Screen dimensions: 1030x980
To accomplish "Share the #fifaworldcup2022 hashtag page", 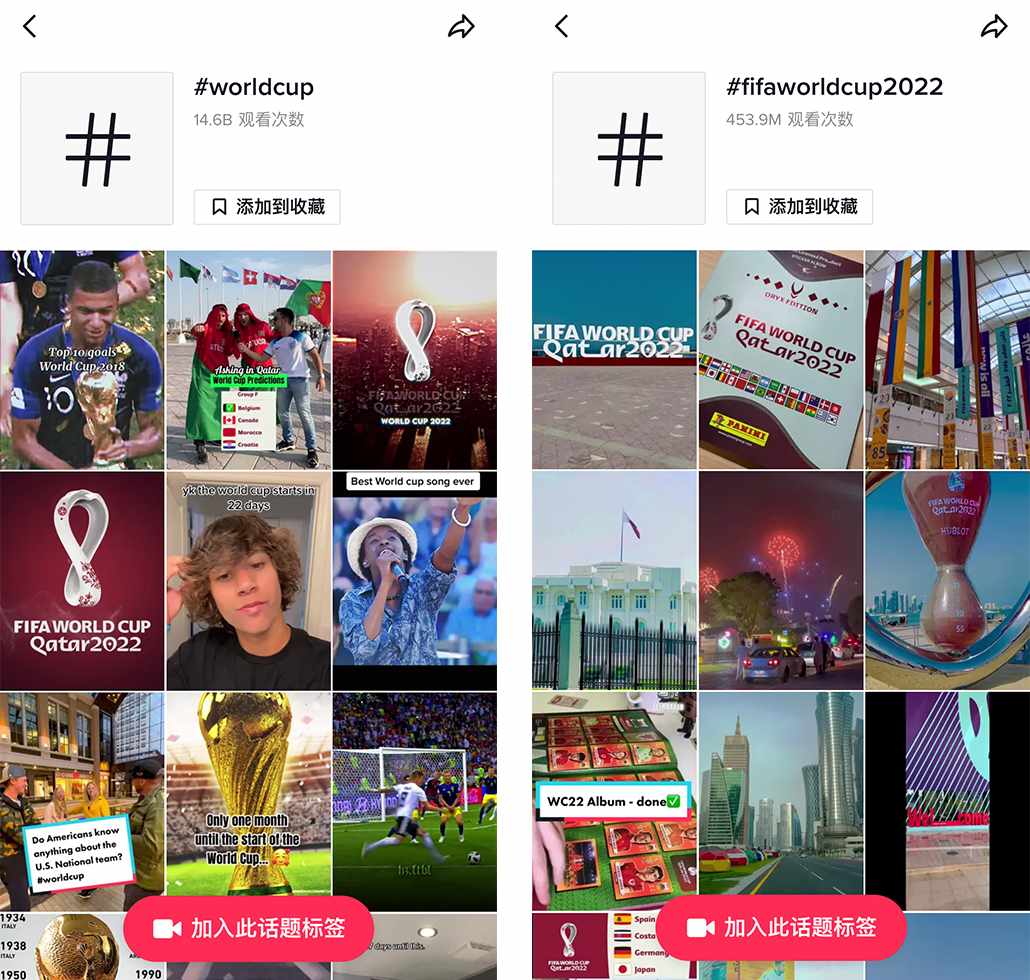I will 993,27.
